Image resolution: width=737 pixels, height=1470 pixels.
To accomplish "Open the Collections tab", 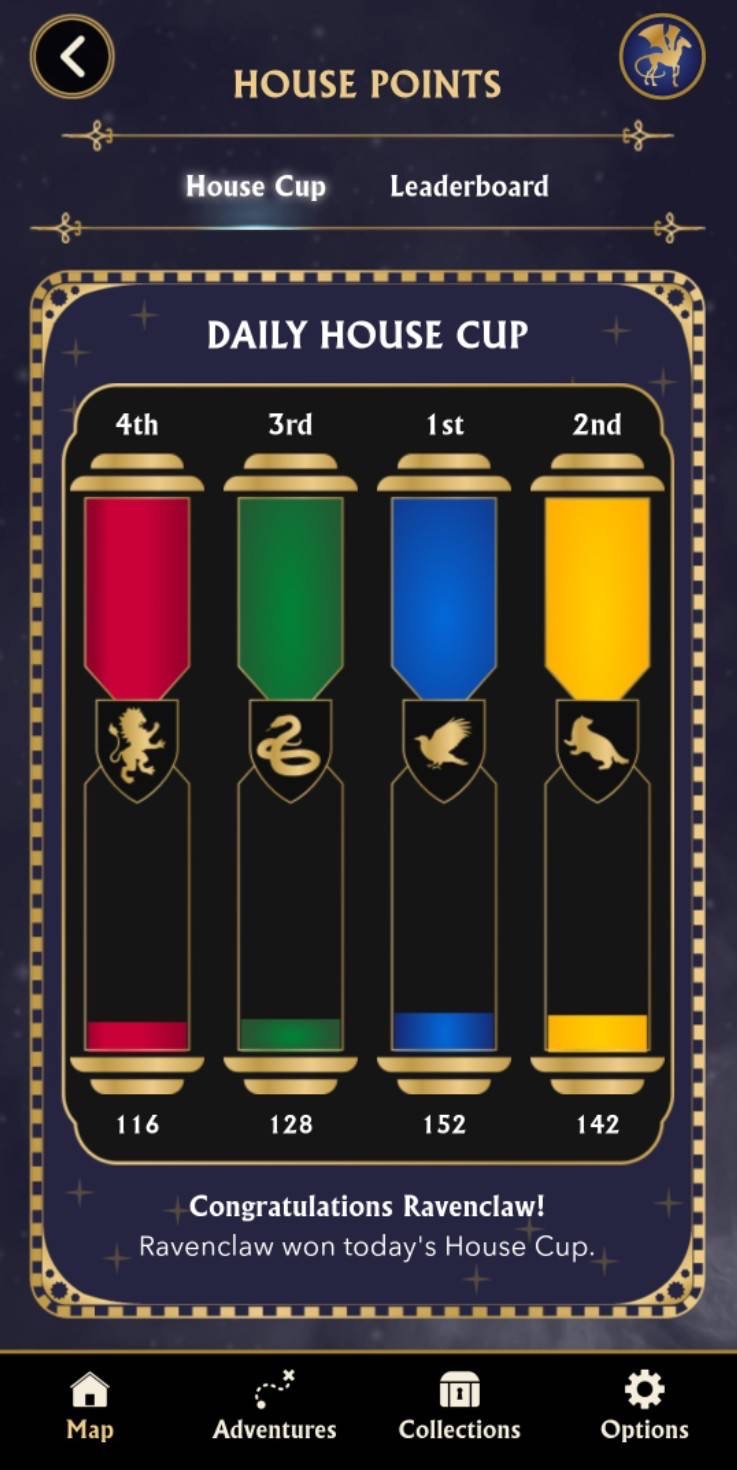I will coord(459,1407).
